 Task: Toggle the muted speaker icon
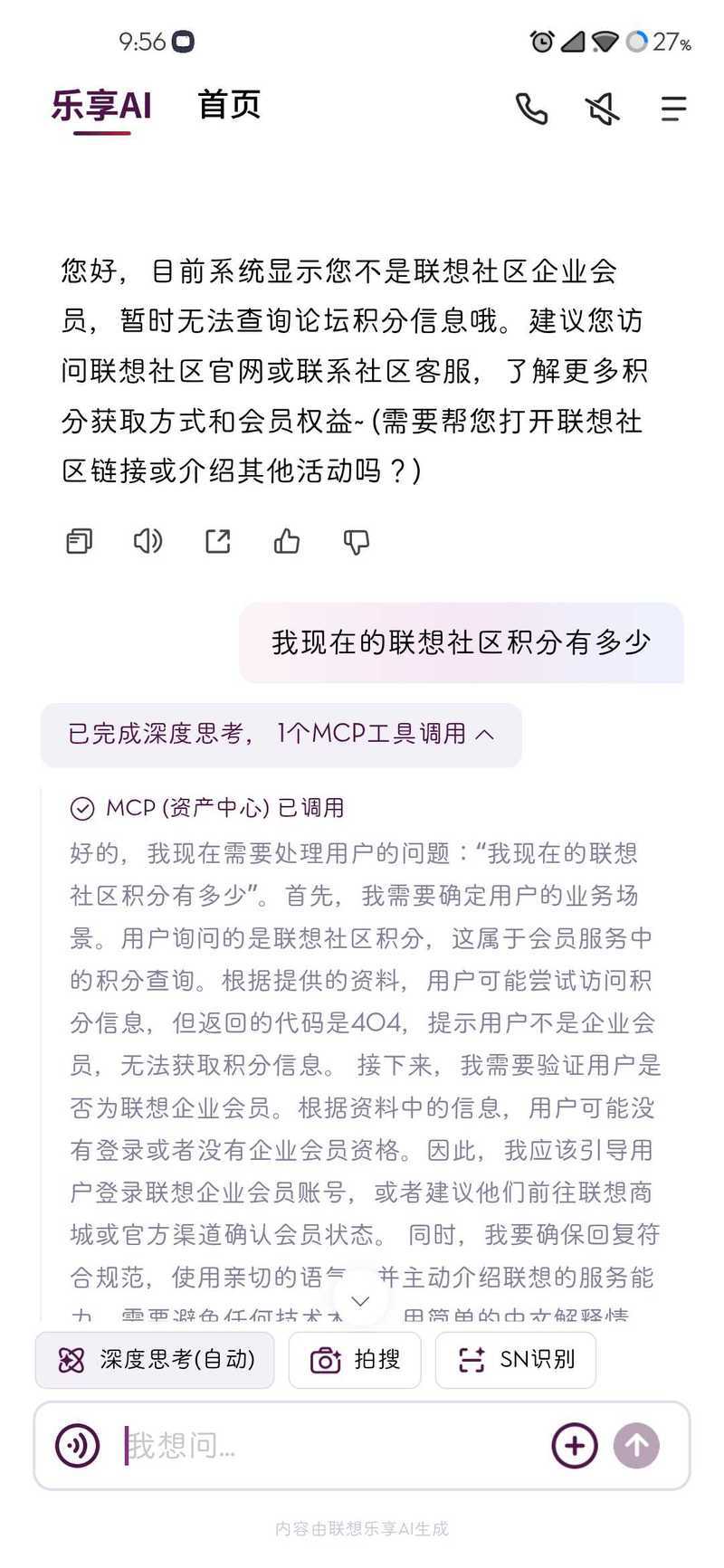602,109
